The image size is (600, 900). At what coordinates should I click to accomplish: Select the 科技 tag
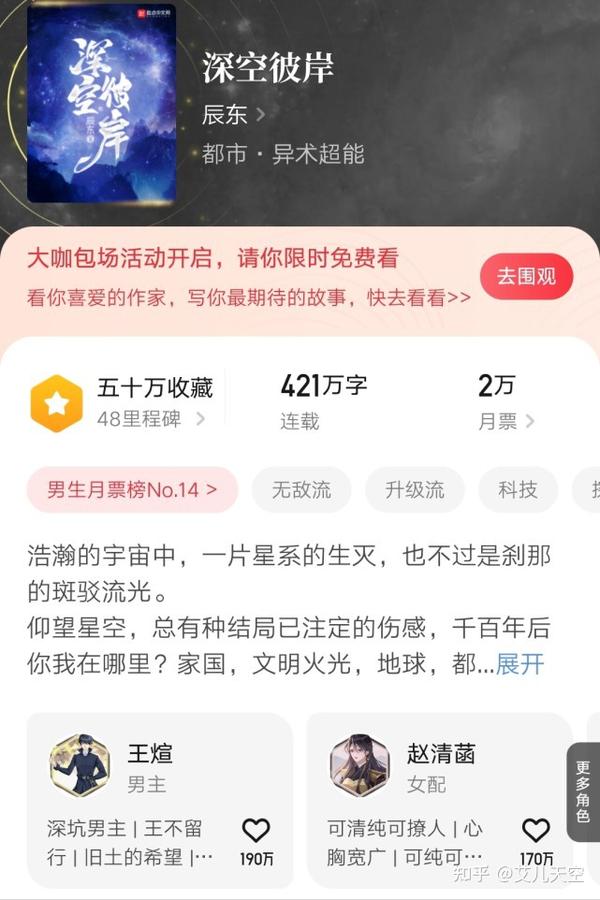518,490
